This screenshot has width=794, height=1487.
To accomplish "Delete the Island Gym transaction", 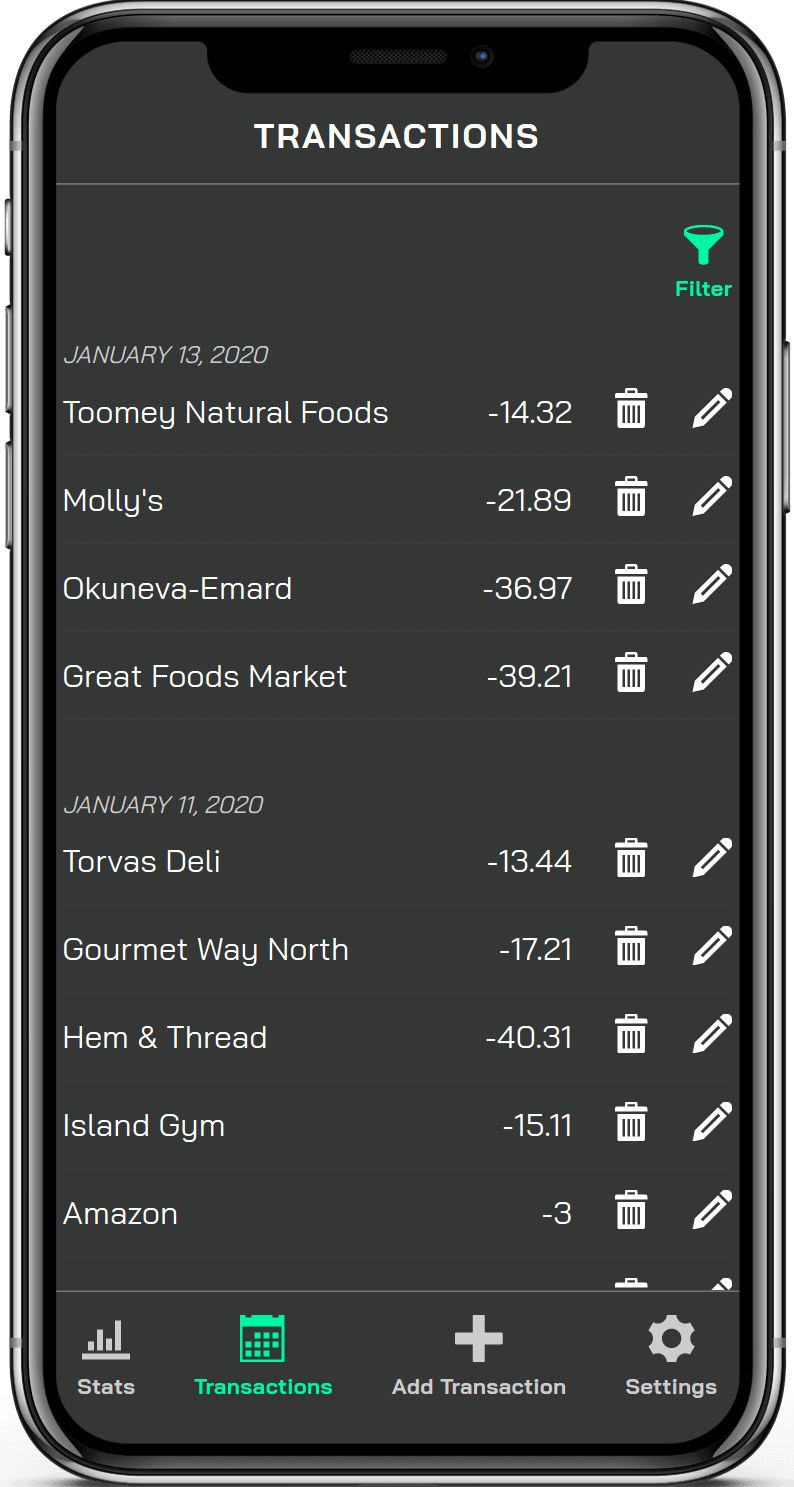I will pos(631,1122).
